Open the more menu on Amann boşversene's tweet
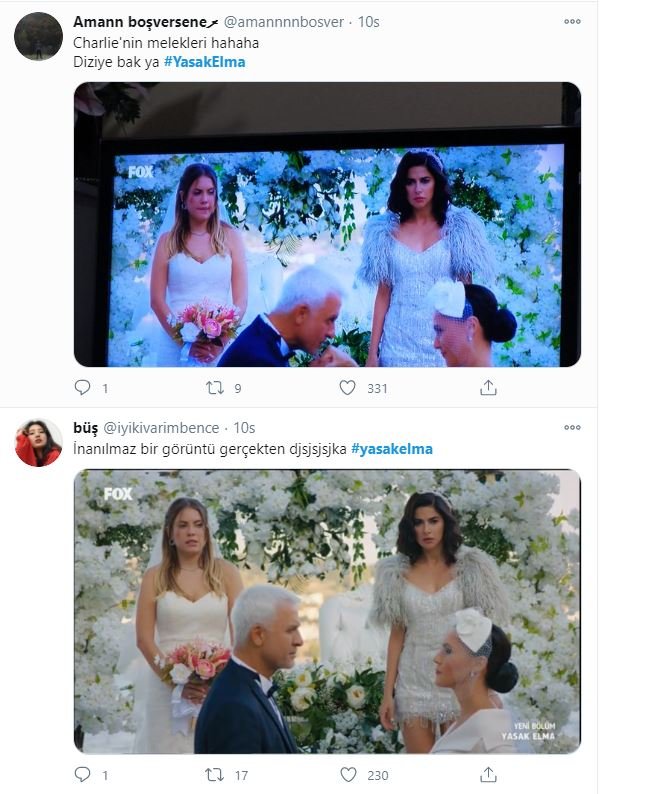Viewport: 670px width, 794px height. [x=572, y=21]
